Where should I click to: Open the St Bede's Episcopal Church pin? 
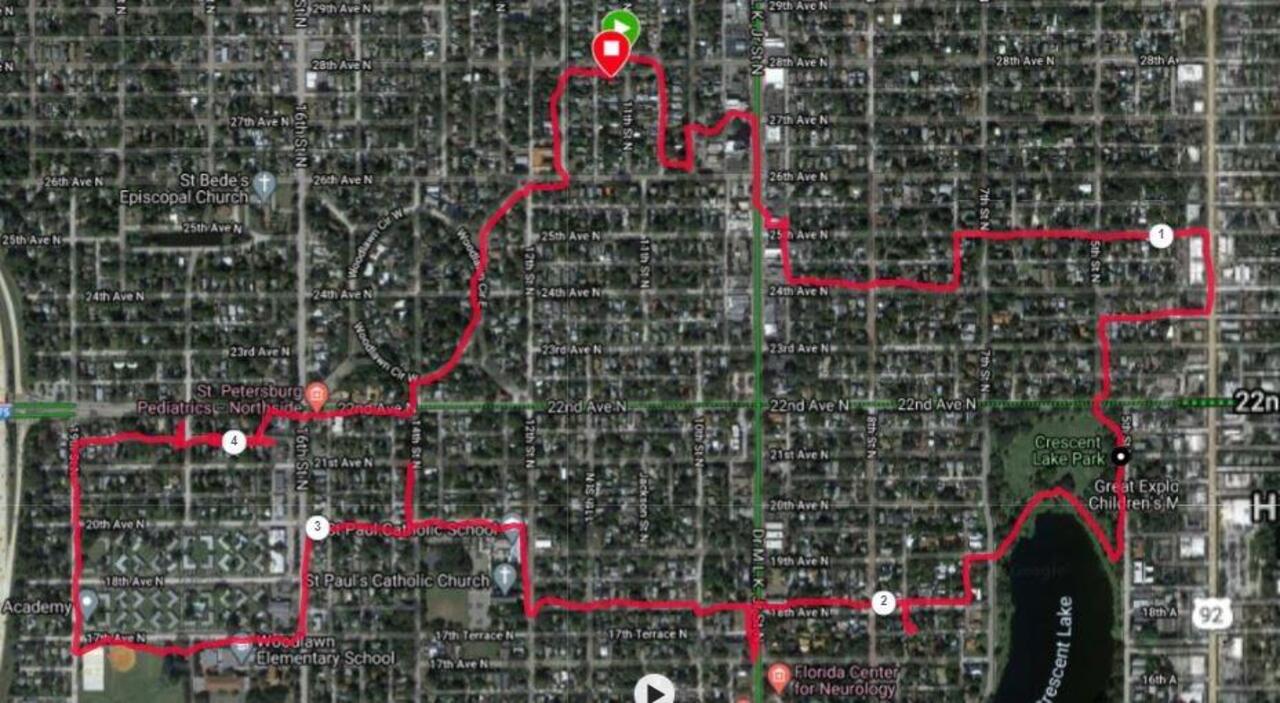coord(263,185)
